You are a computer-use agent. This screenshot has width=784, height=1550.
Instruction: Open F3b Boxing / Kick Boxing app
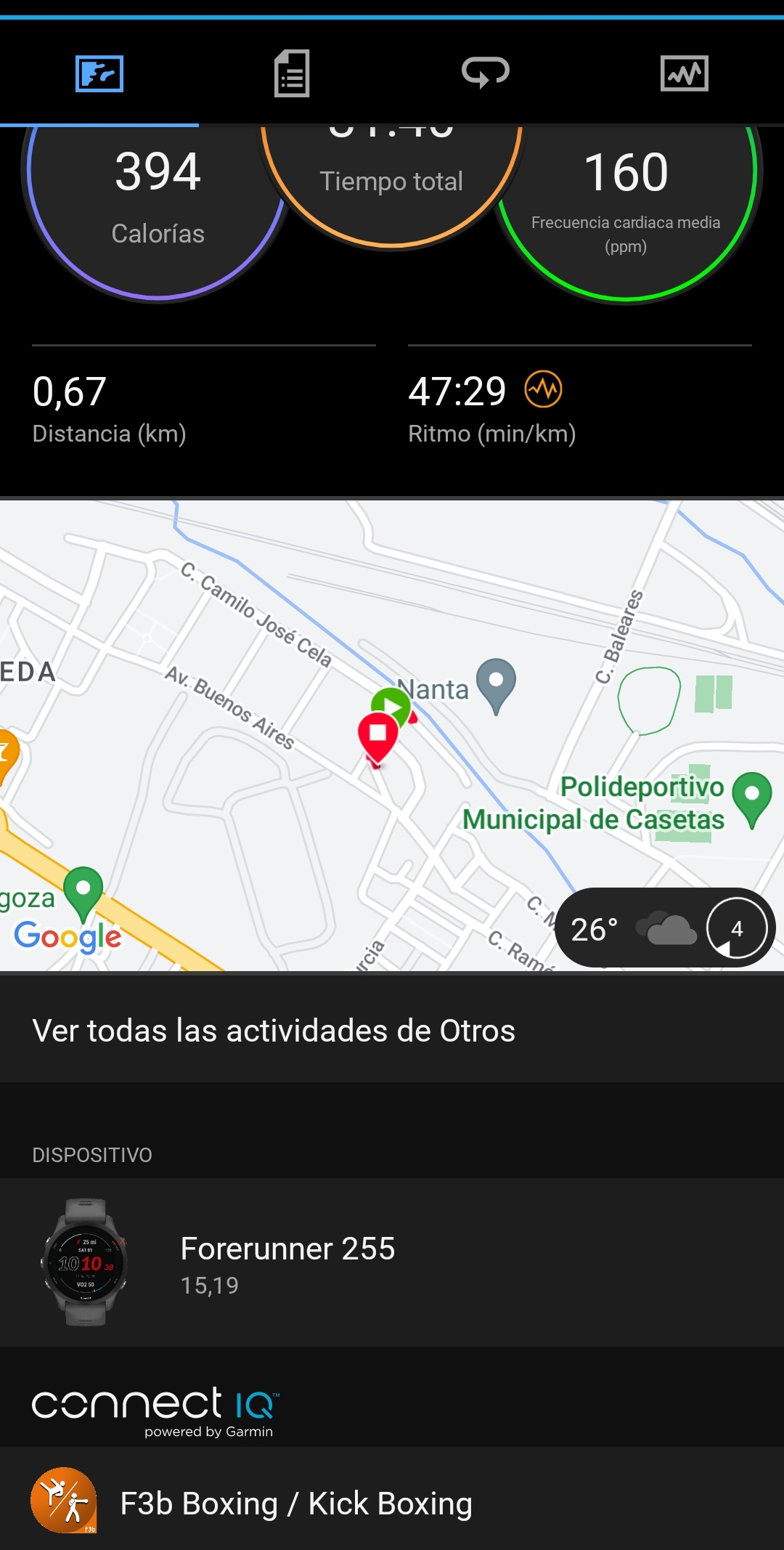(392, 1503)
